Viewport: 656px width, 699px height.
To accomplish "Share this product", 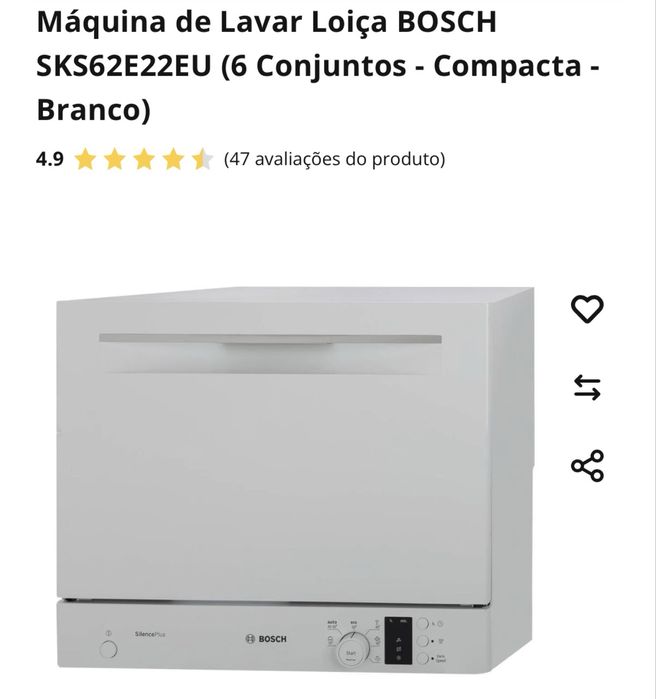I will pos(587,466).
